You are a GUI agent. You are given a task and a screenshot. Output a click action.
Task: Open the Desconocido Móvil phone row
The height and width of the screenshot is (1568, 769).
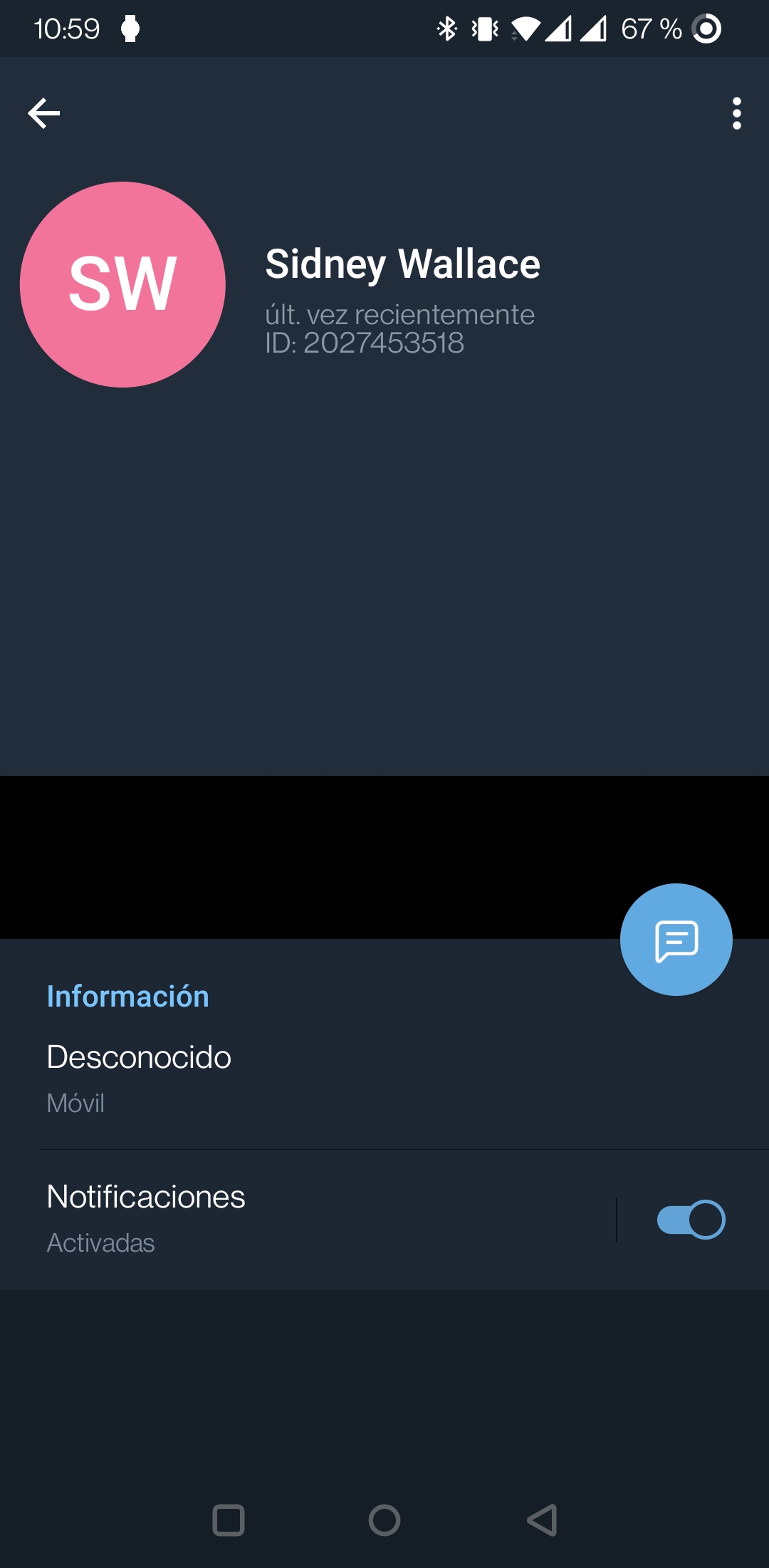[x=384, y=1079]
